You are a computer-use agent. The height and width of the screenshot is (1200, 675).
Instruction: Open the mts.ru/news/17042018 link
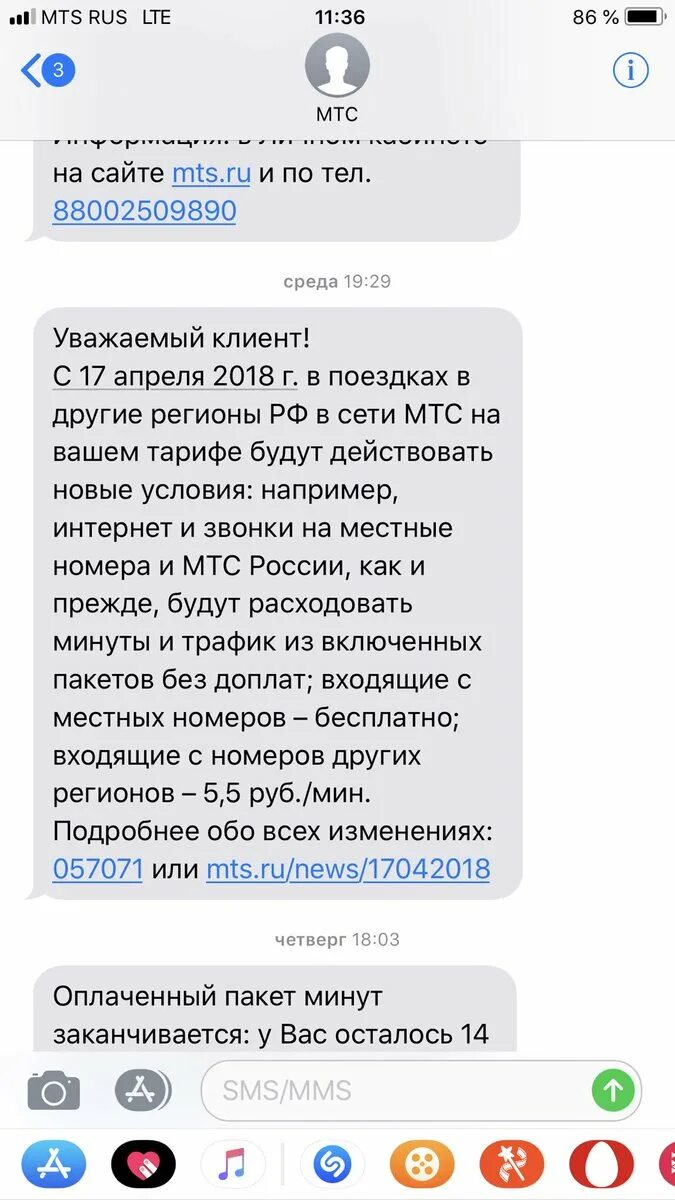[x=348, y=868]
